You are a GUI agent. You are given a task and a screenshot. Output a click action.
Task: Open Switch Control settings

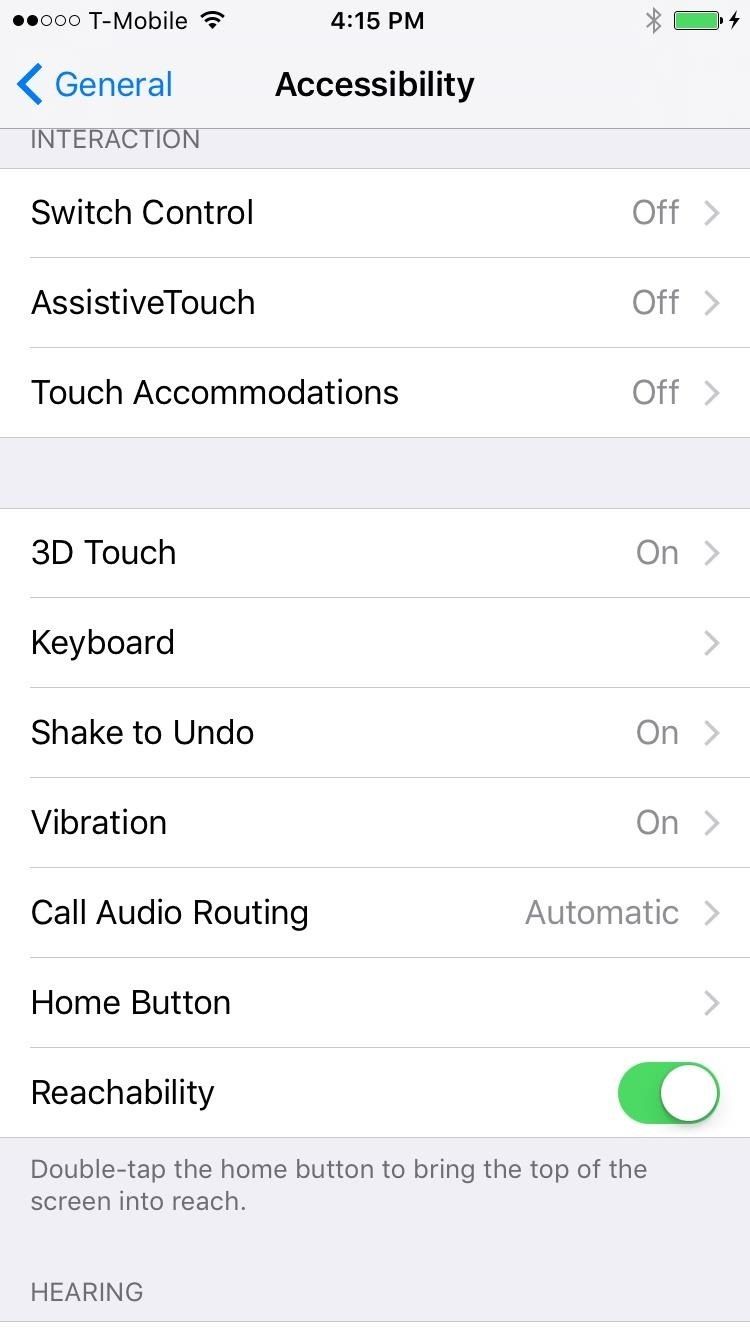click(x=375, y=213)
